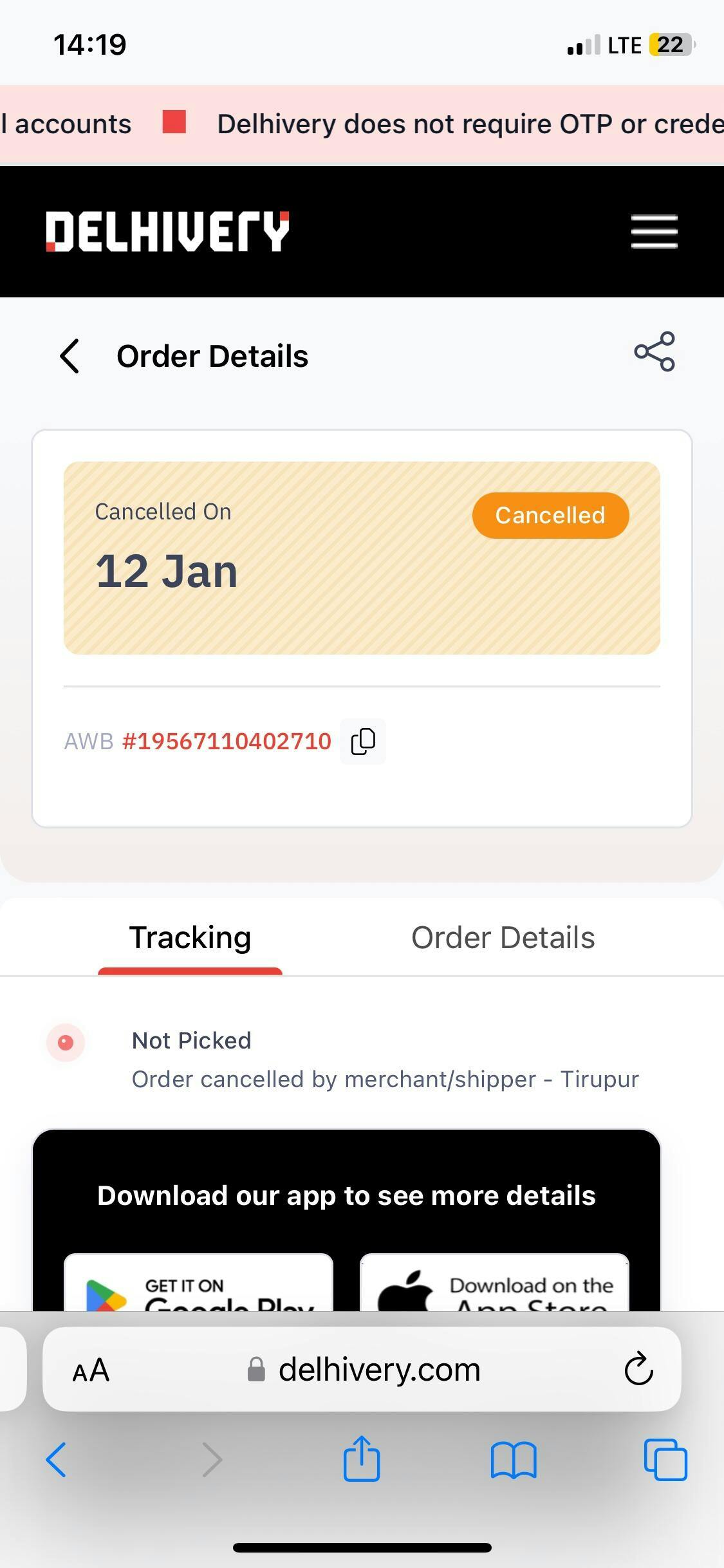Go back from Order Details

(x=70, y=356)
